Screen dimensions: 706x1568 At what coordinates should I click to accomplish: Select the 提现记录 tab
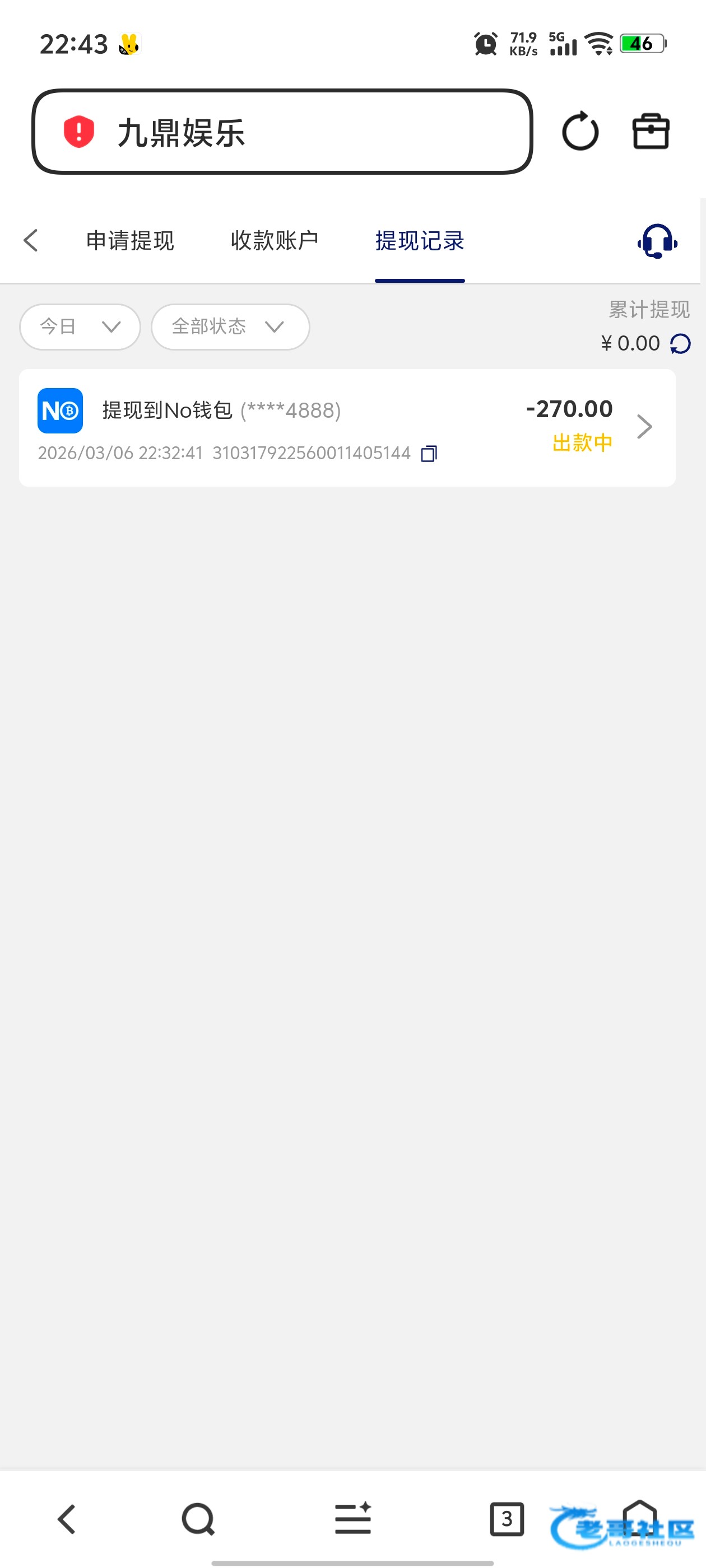coord(420,240)
